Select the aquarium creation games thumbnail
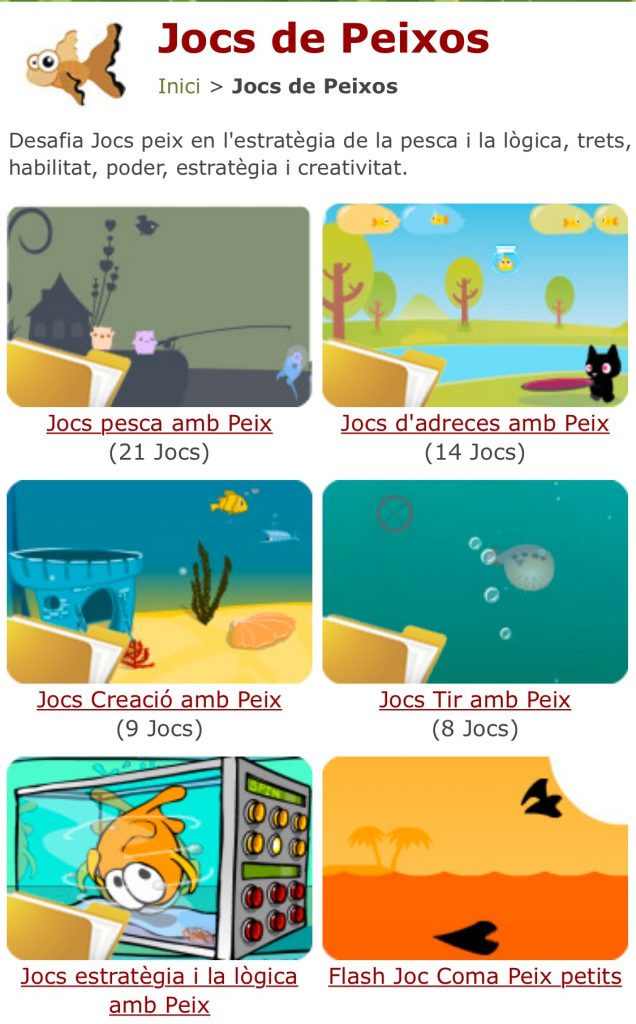Screen dimensions: 636x1024 pyautogui.click(x=159, y=582)
